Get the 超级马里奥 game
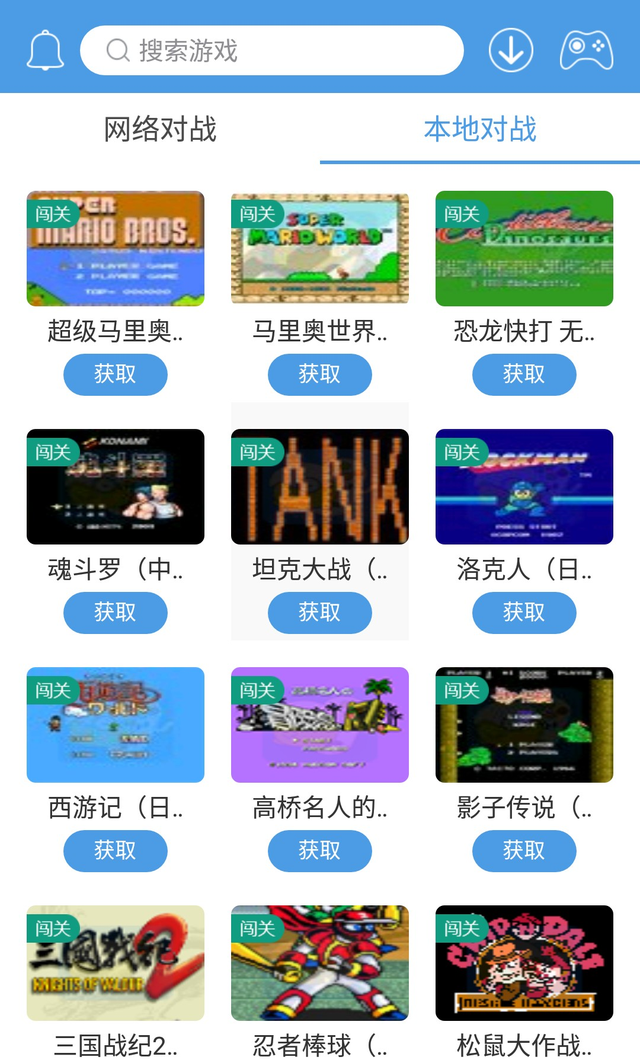Image resolution: width=640 pixels, height=1060 pixels. coord(115,374)
